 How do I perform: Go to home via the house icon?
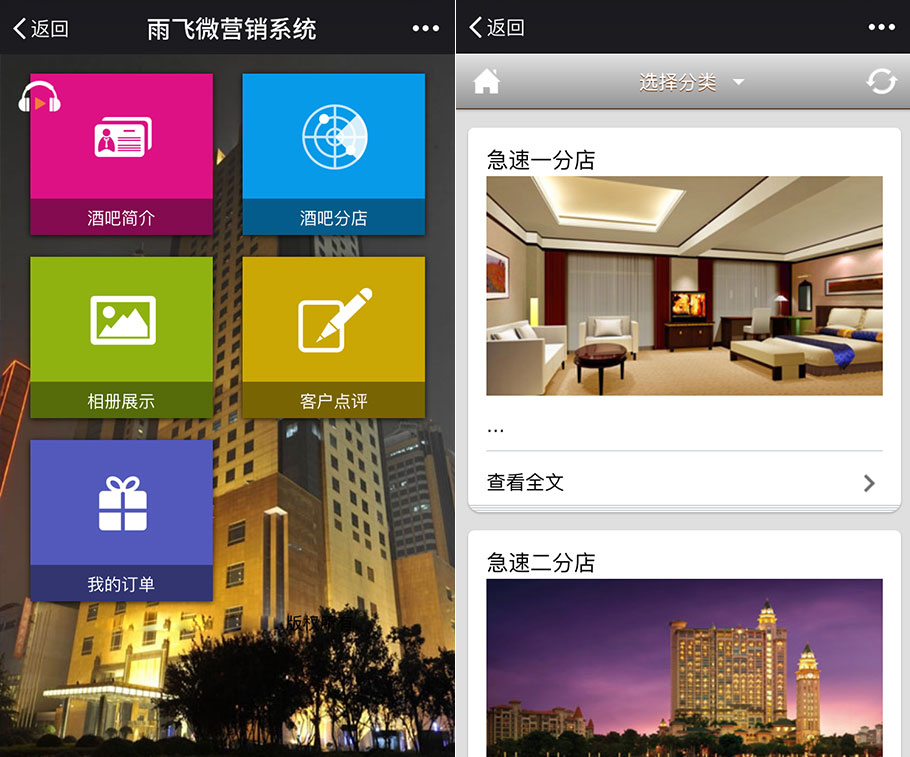coord(486,81)
